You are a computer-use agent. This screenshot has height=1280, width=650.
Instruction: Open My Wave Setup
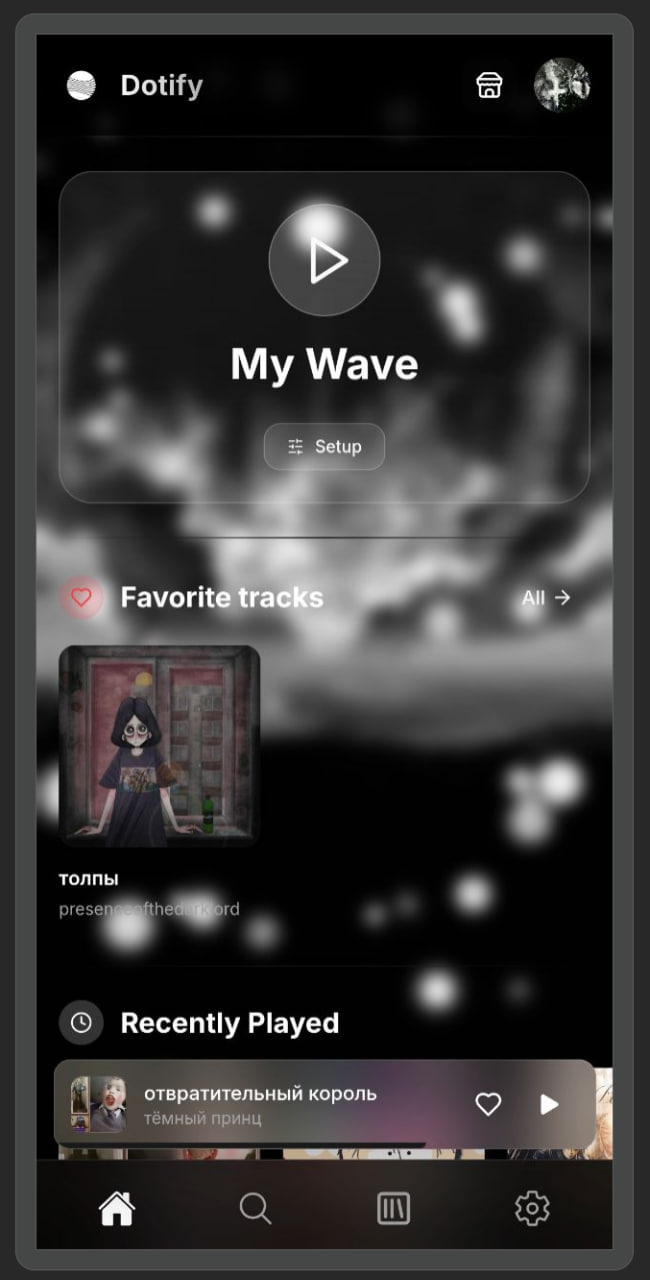click(324, 447)
